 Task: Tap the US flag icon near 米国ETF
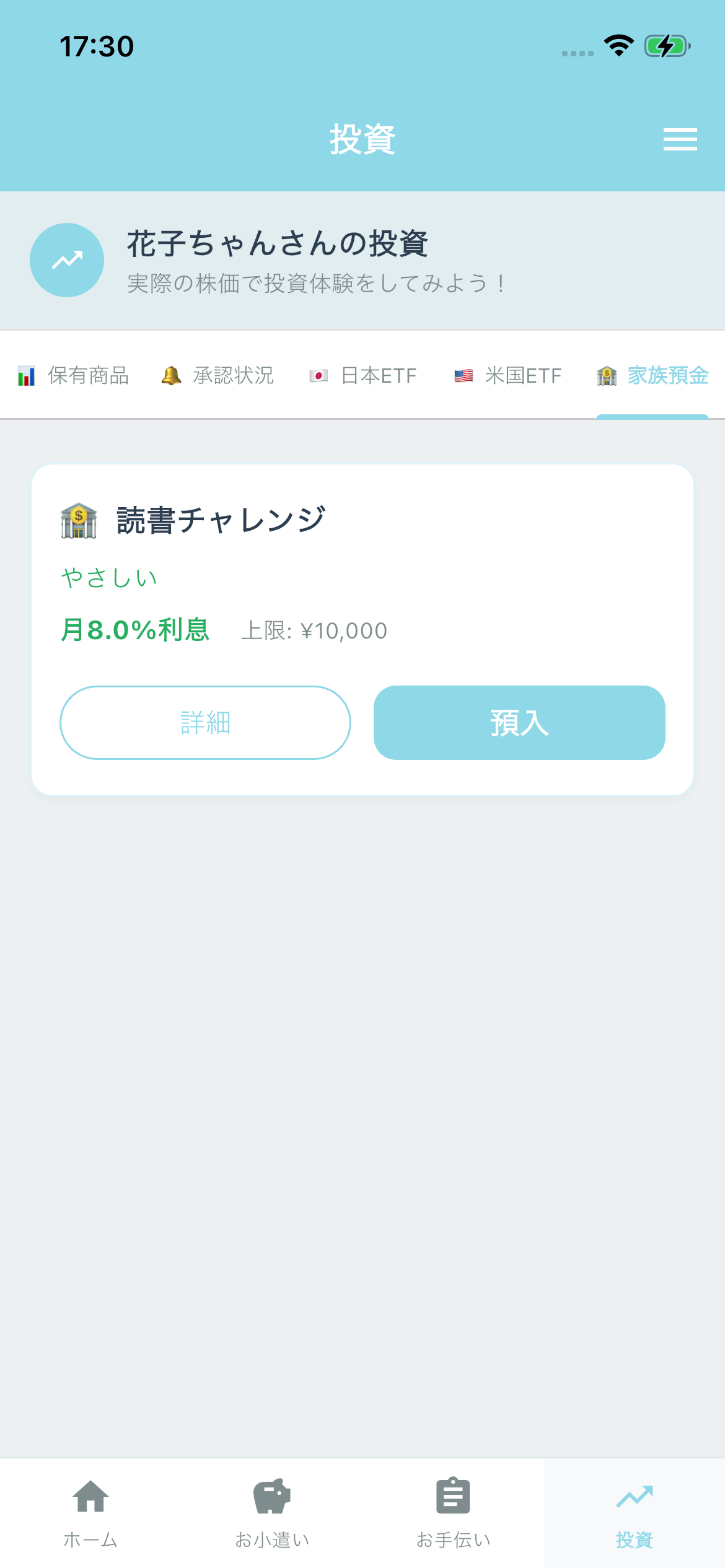click(463, 375)
